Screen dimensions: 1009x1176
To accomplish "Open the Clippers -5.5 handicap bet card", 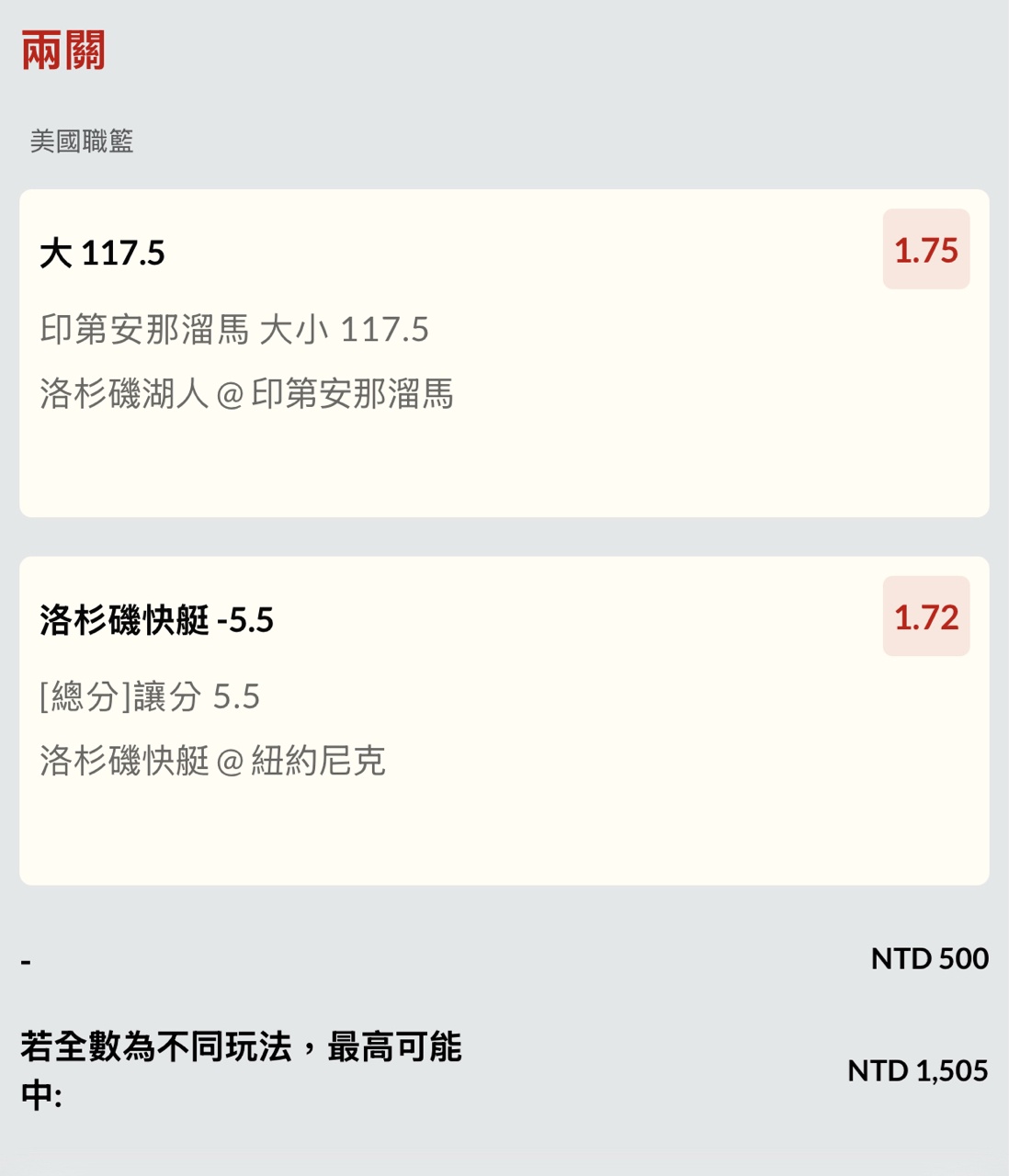I will coord(504,720).
